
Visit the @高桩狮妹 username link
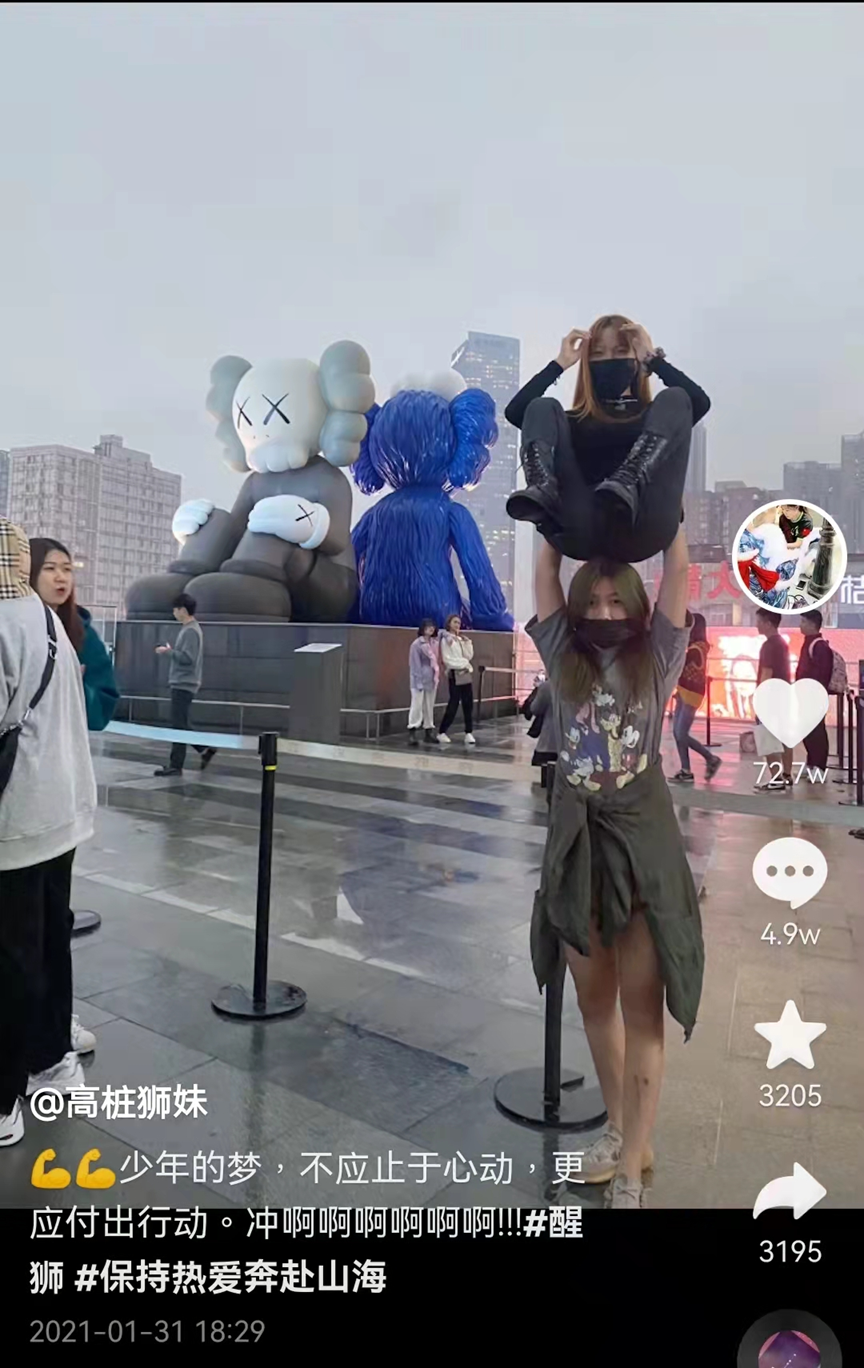(118, 1103)
